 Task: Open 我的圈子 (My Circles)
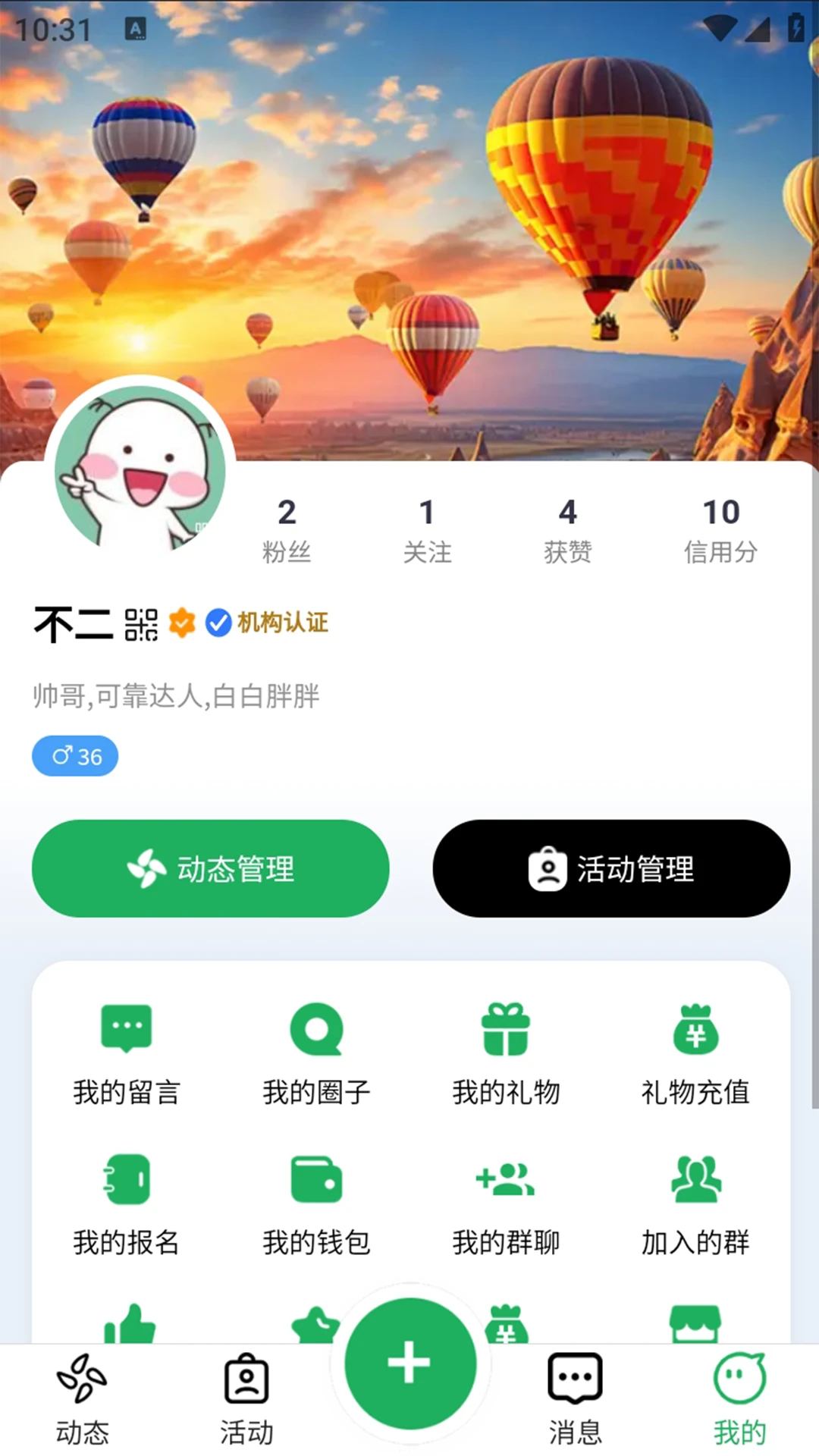coord(315,1058)
